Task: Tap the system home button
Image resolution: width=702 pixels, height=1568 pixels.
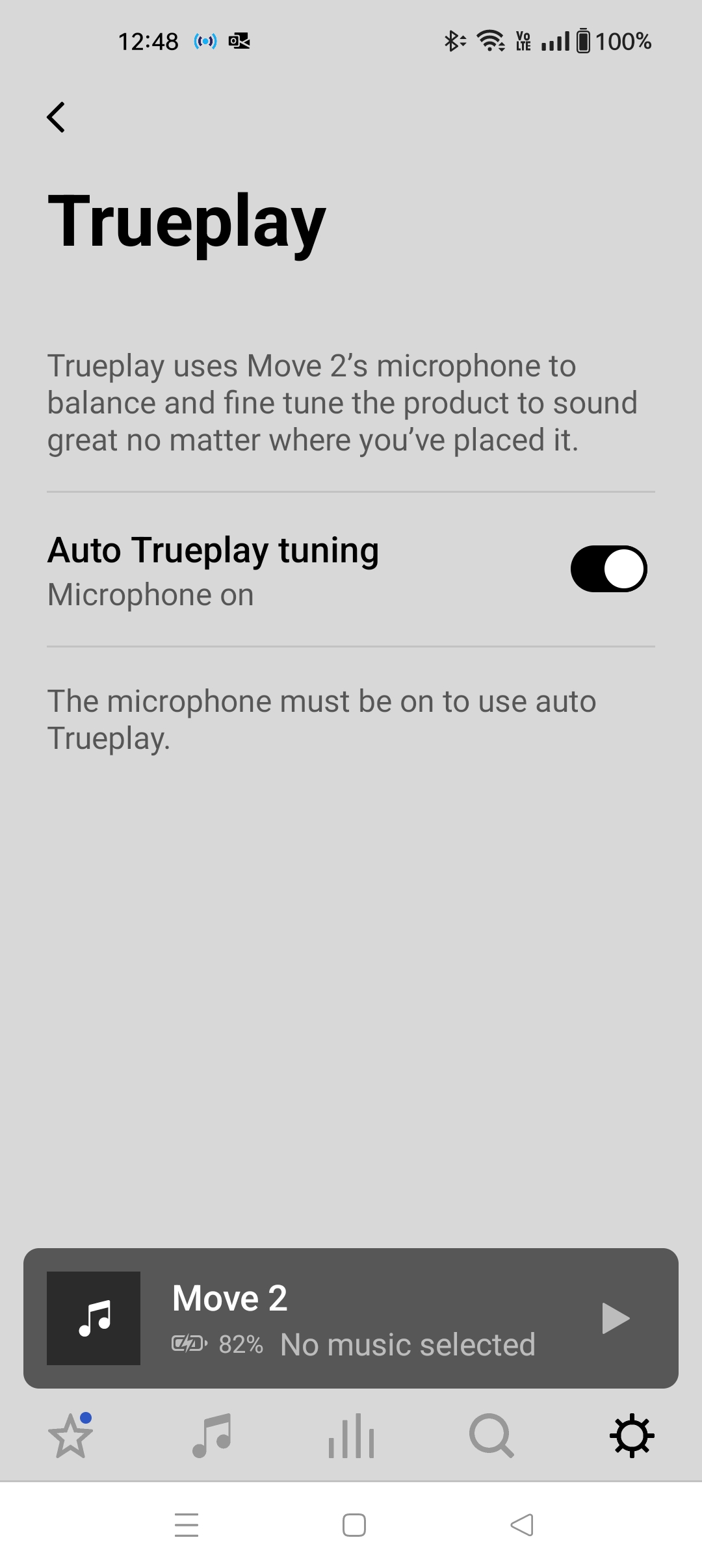Action: coord(354,1525)
